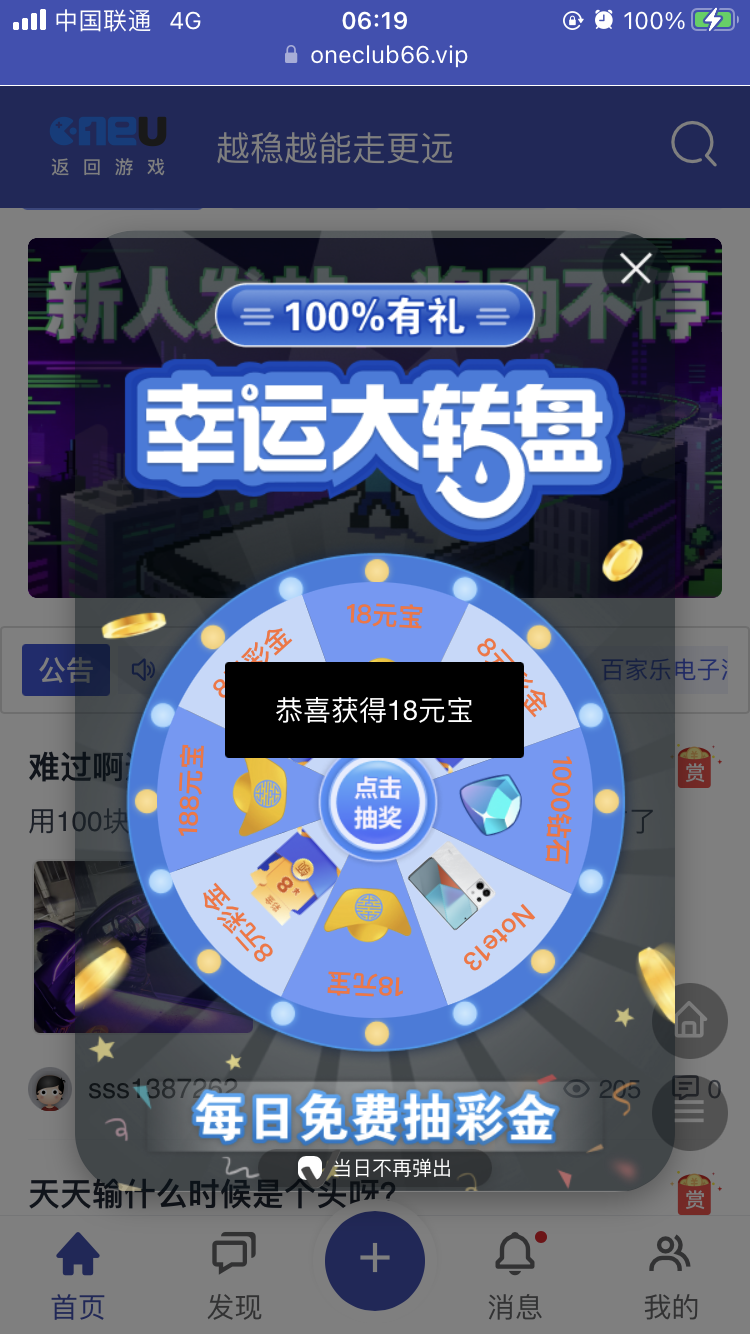Tap the sss1387262 user avatar
This screenshot has width=750, height=1334.
pyautogui.click(x=50, y=1089)
